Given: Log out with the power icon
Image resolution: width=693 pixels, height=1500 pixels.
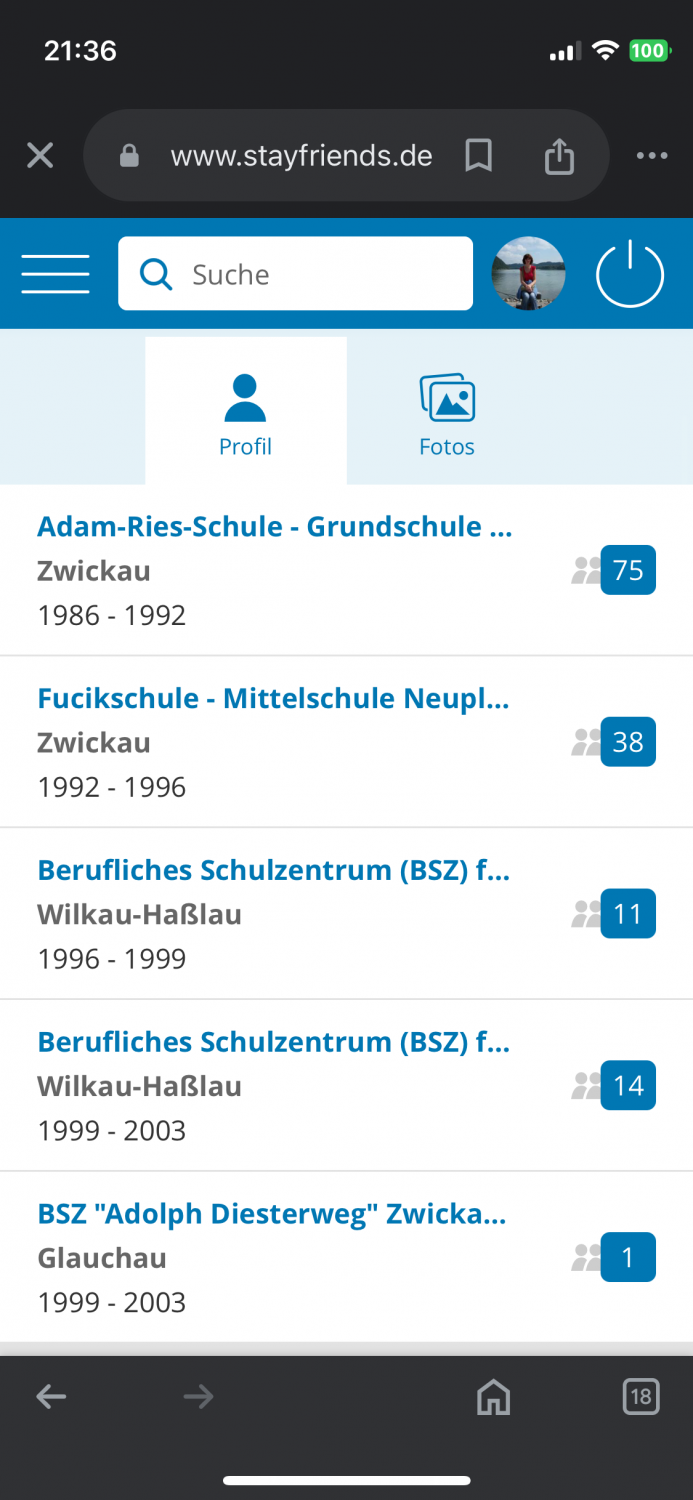Looking at the screenshot, I should (x=630, y=273).
